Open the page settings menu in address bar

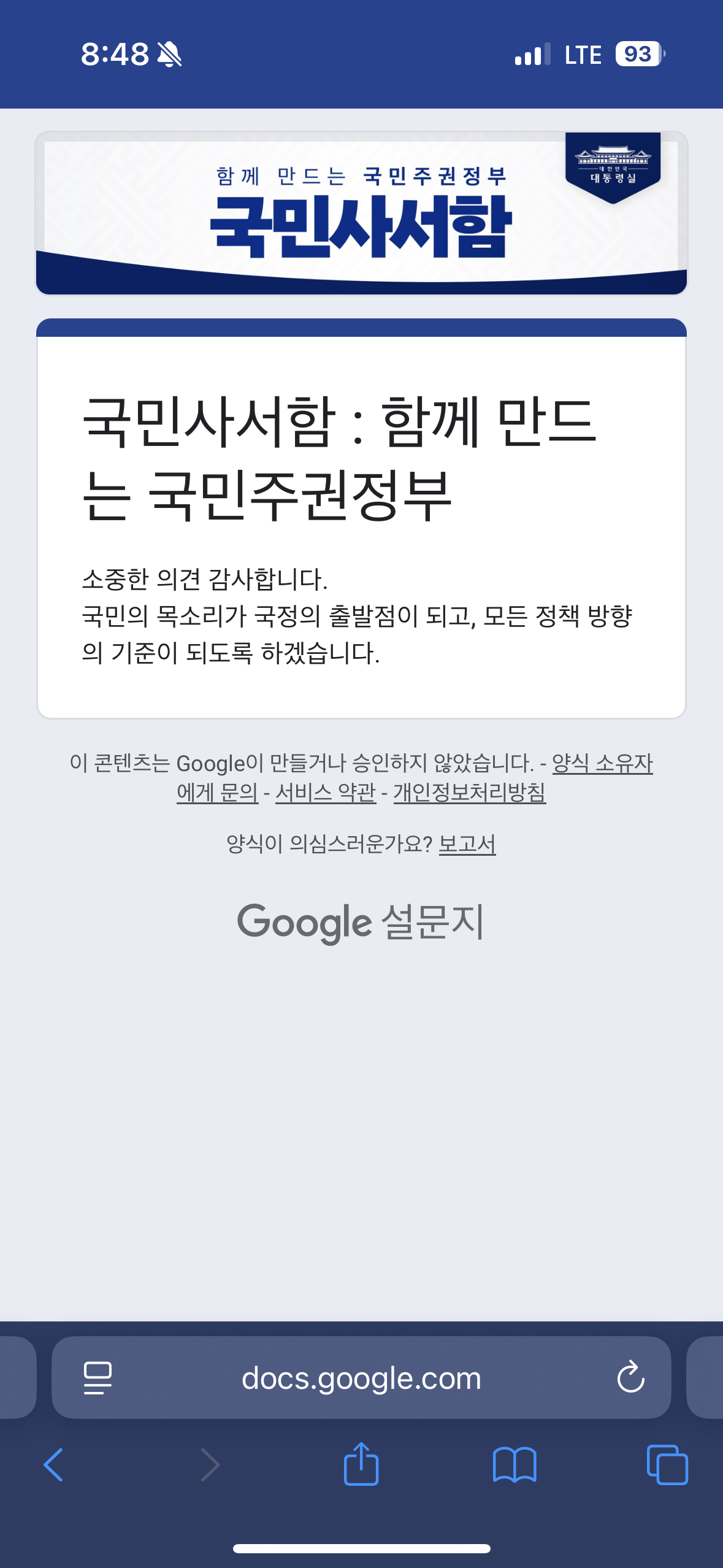[x=98, y=1378]
